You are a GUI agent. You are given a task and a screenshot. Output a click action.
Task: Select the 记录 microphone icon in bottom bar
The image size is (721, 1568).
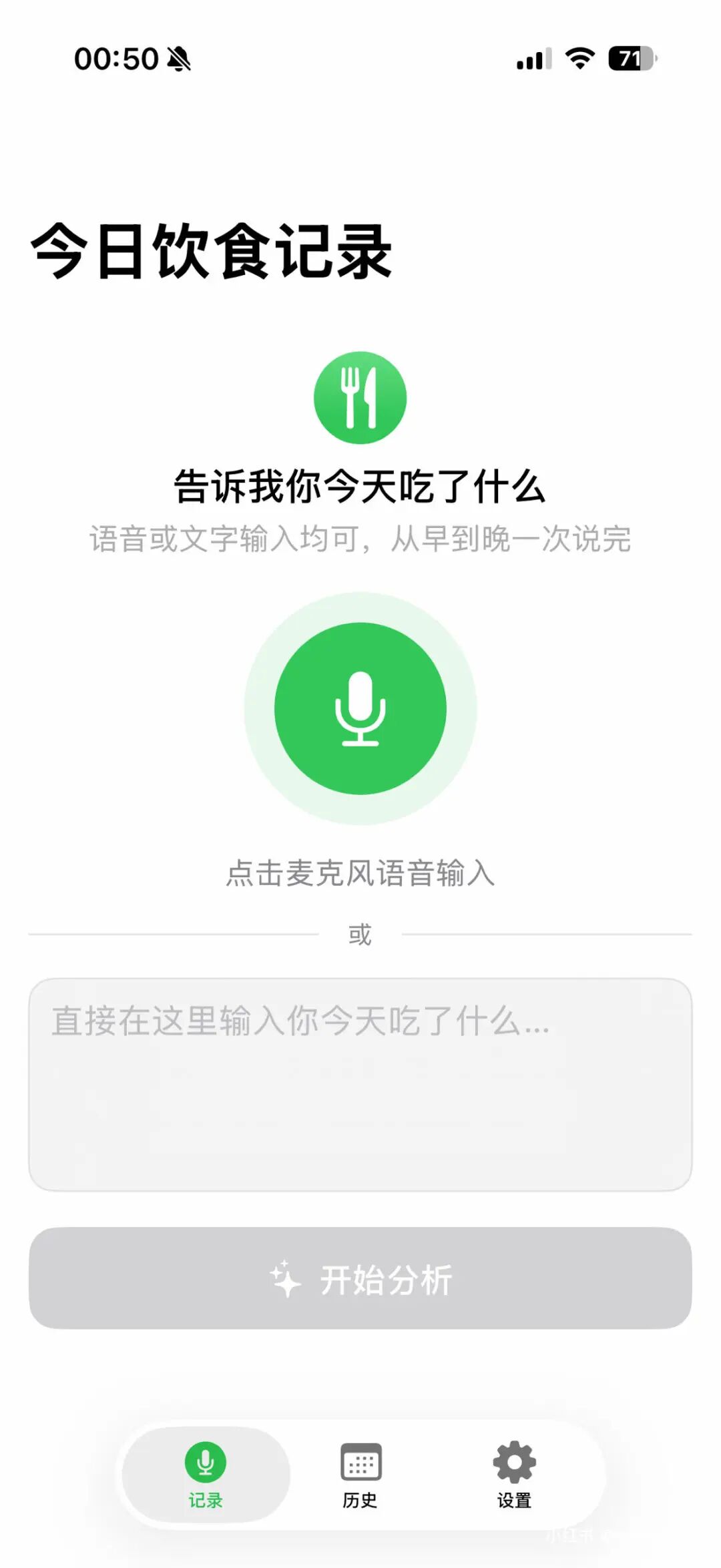(x=204, y=1461)
